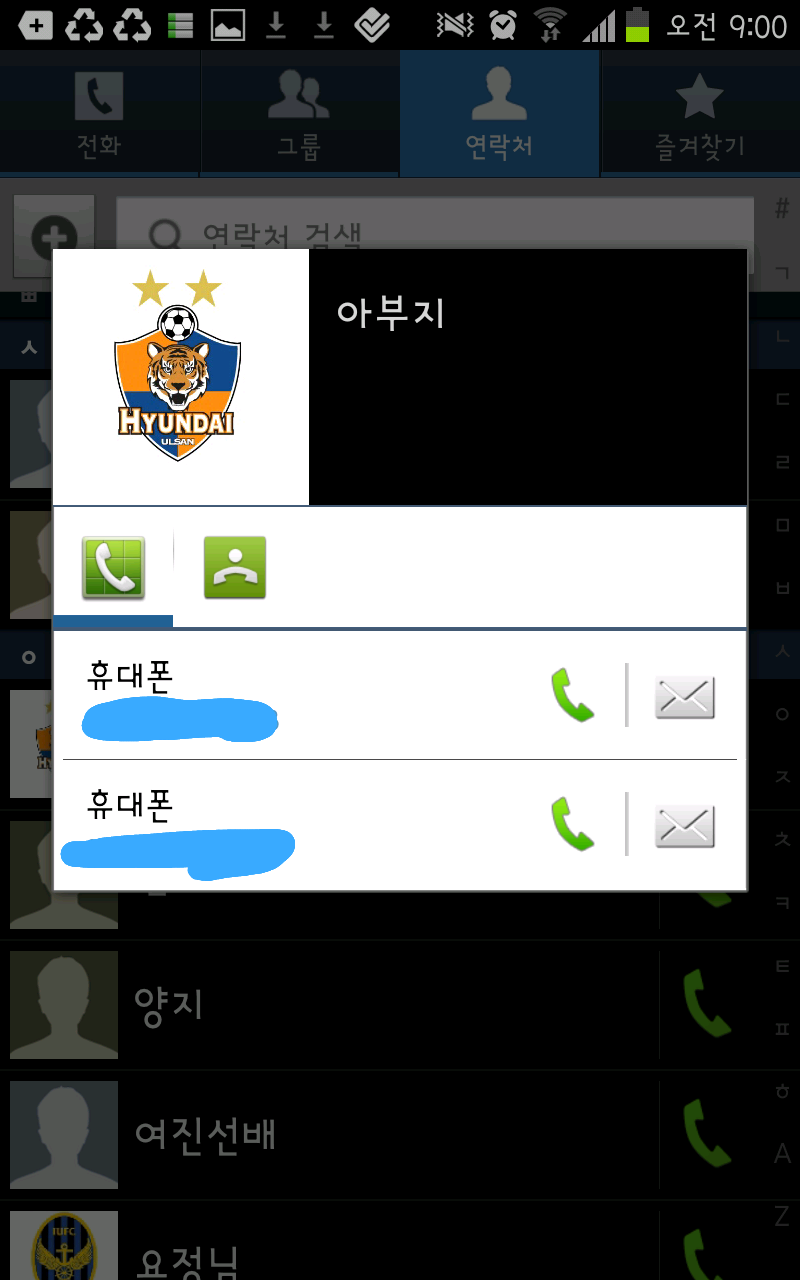Switch to the 그룹 tab
Image resolution: width=800 pixels, height=1280 pixels.
[299, 115]
